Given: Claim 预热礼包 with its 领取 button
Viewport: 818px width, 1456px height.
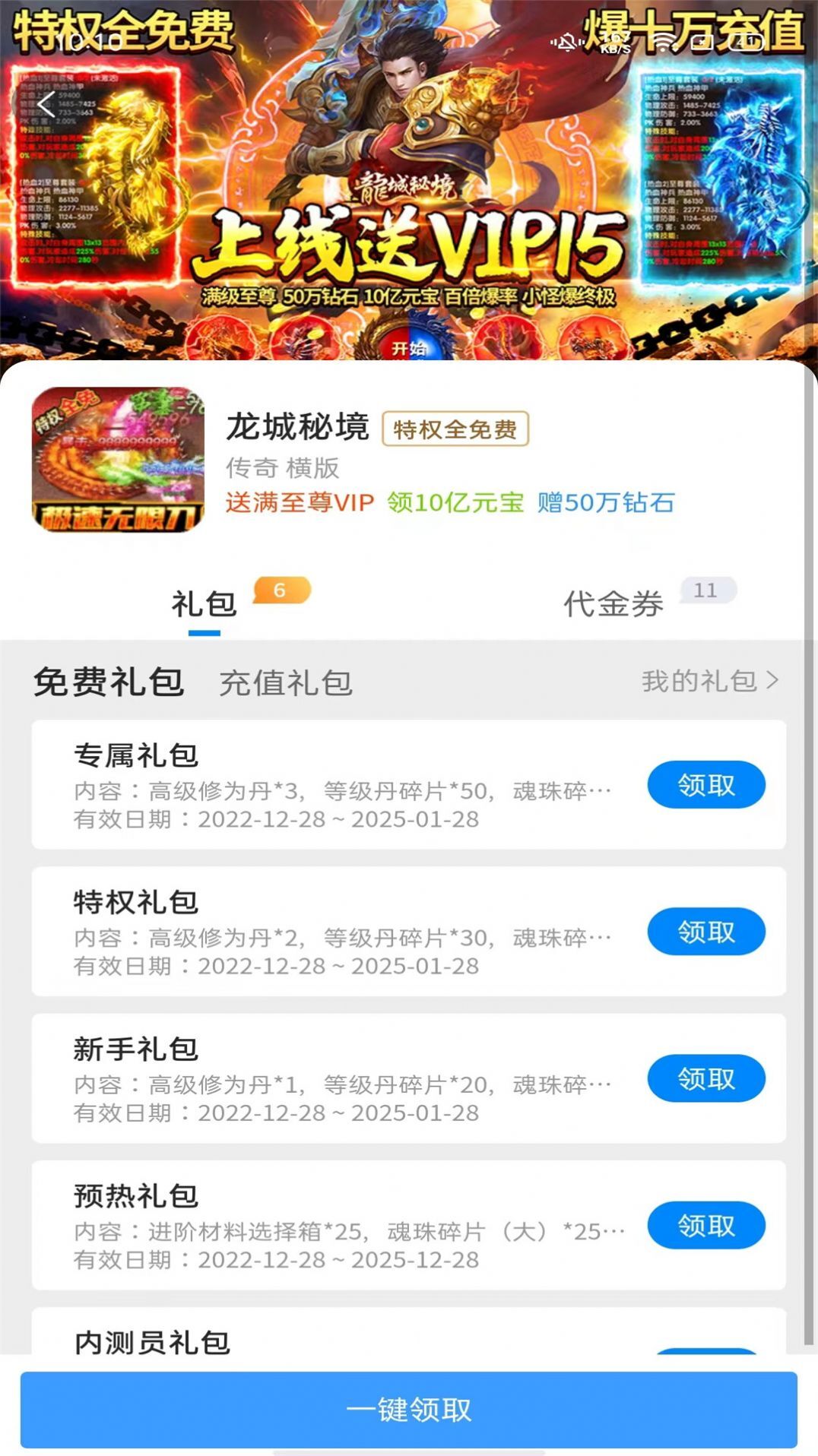Looking at the screenshot, I should [x=706, y=1226].
